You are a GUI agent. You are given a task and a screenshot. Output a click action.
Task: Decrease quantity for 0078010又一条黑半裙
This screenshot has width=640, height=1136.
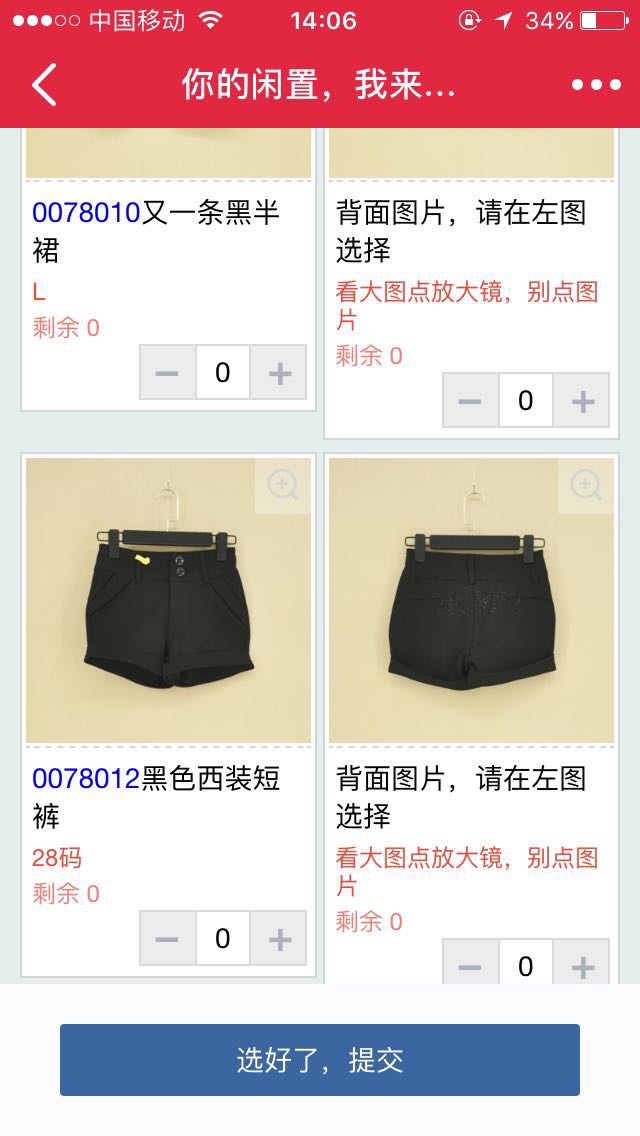167,373
